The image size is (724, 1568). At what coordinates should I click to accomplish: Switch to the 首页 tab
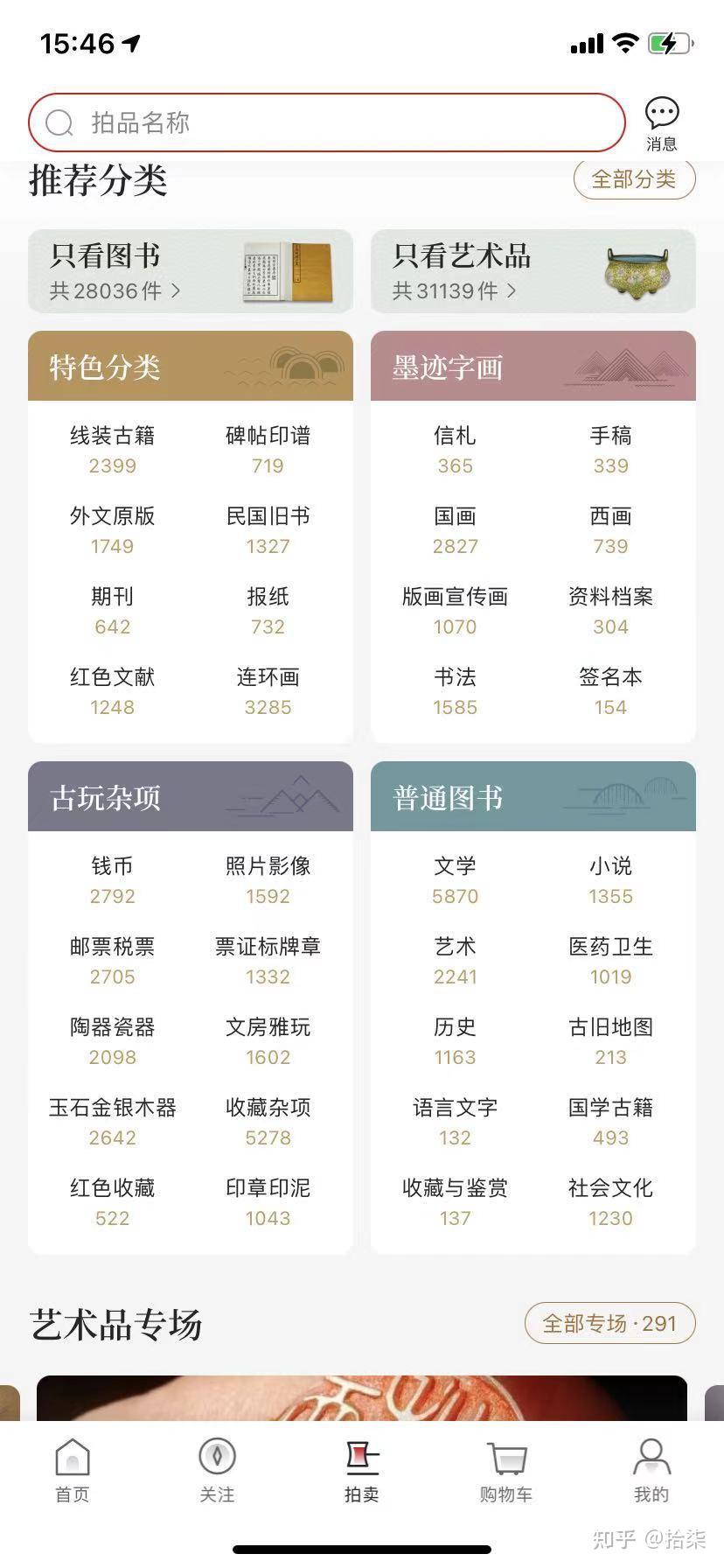point(73,1470)
